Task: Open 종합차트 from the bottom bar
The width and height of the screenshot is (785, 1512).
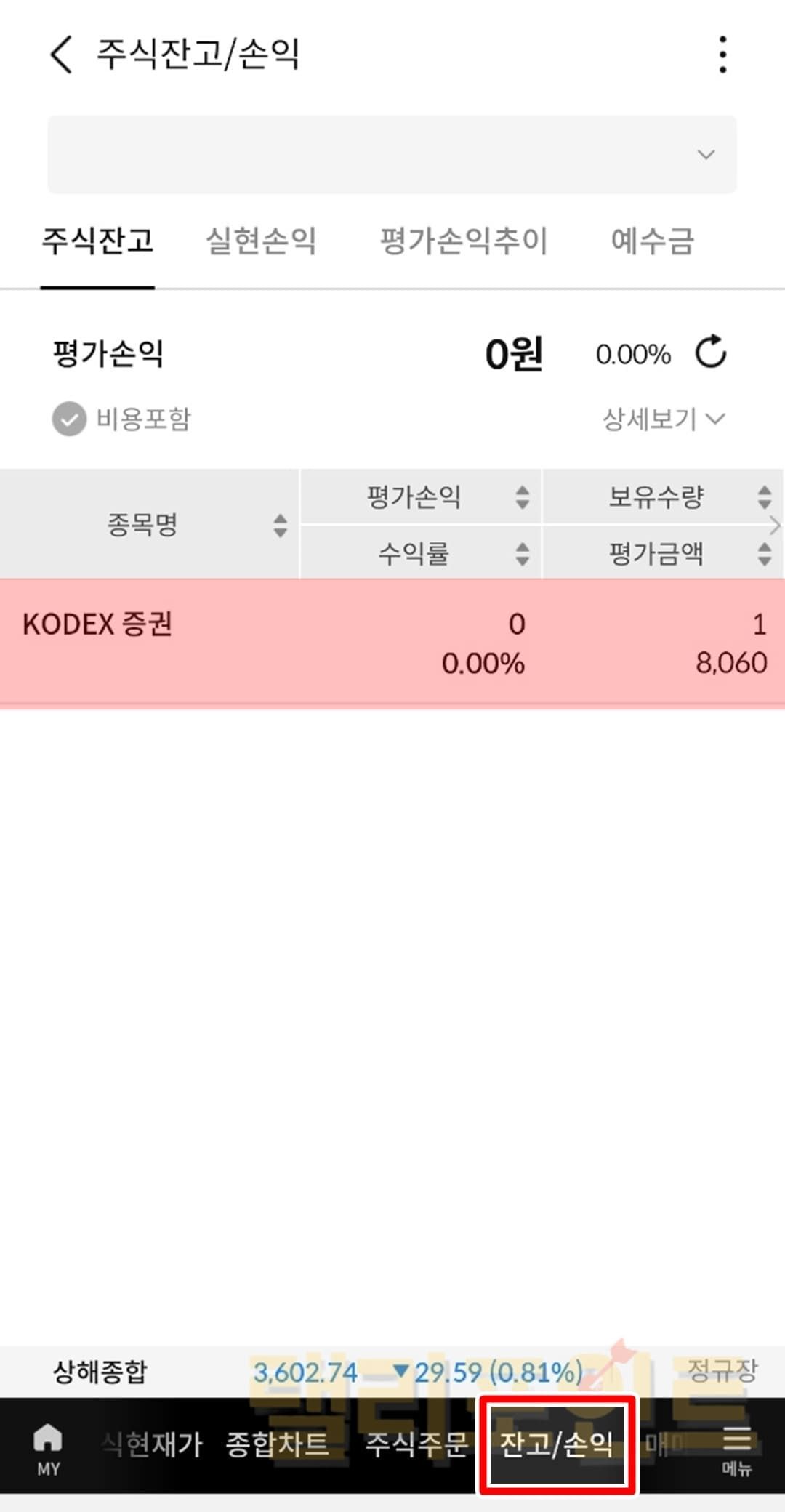Action: tap(276, 1444)
